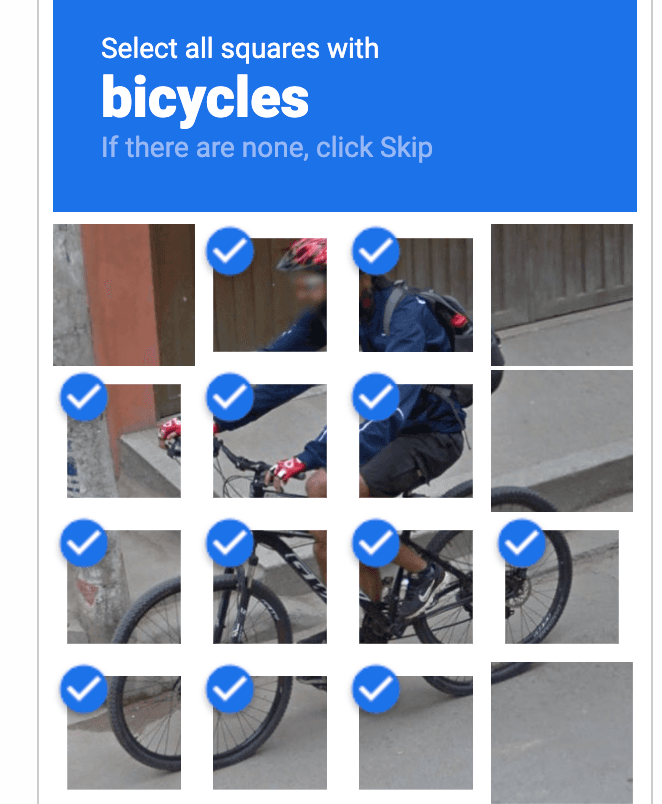662x804 pixels.
Task: Uncheck the tile with the rider's backpack
Action: coord(416,295)
